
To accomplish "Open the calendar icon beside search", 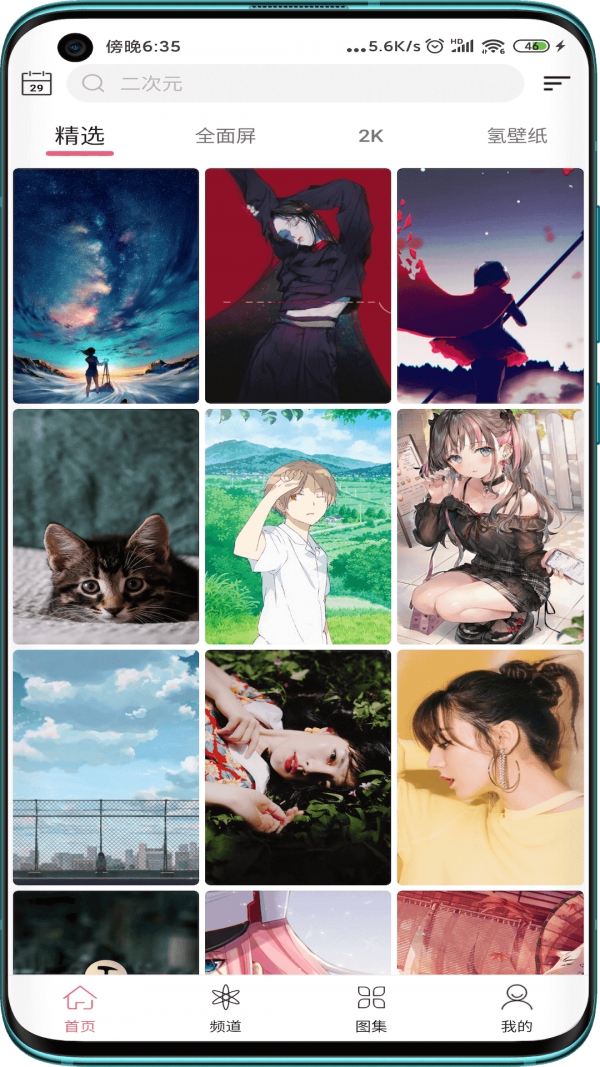I will click(37, 83).
